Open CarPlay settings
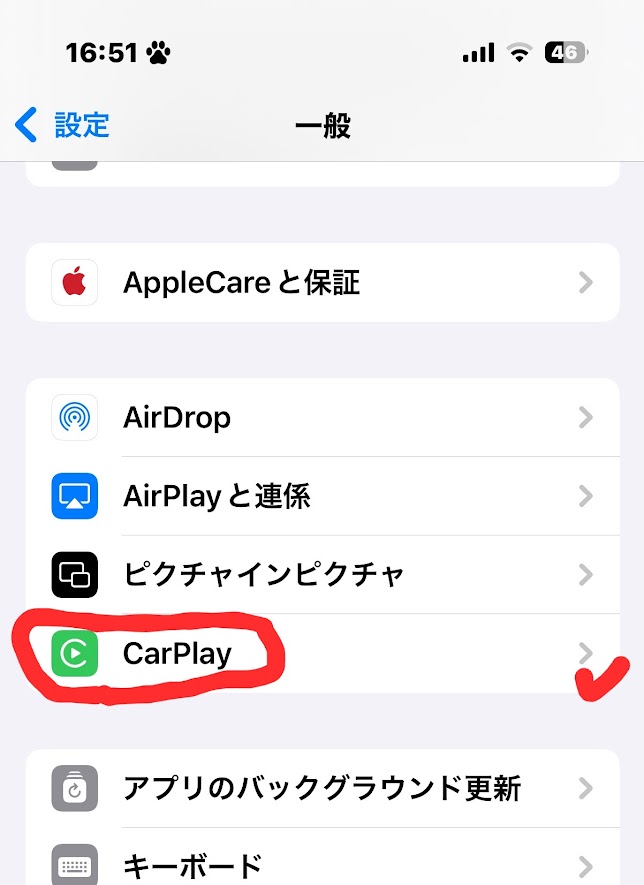Screen dimensions: 644x885 pyautogui.click(x=322, y=654)
